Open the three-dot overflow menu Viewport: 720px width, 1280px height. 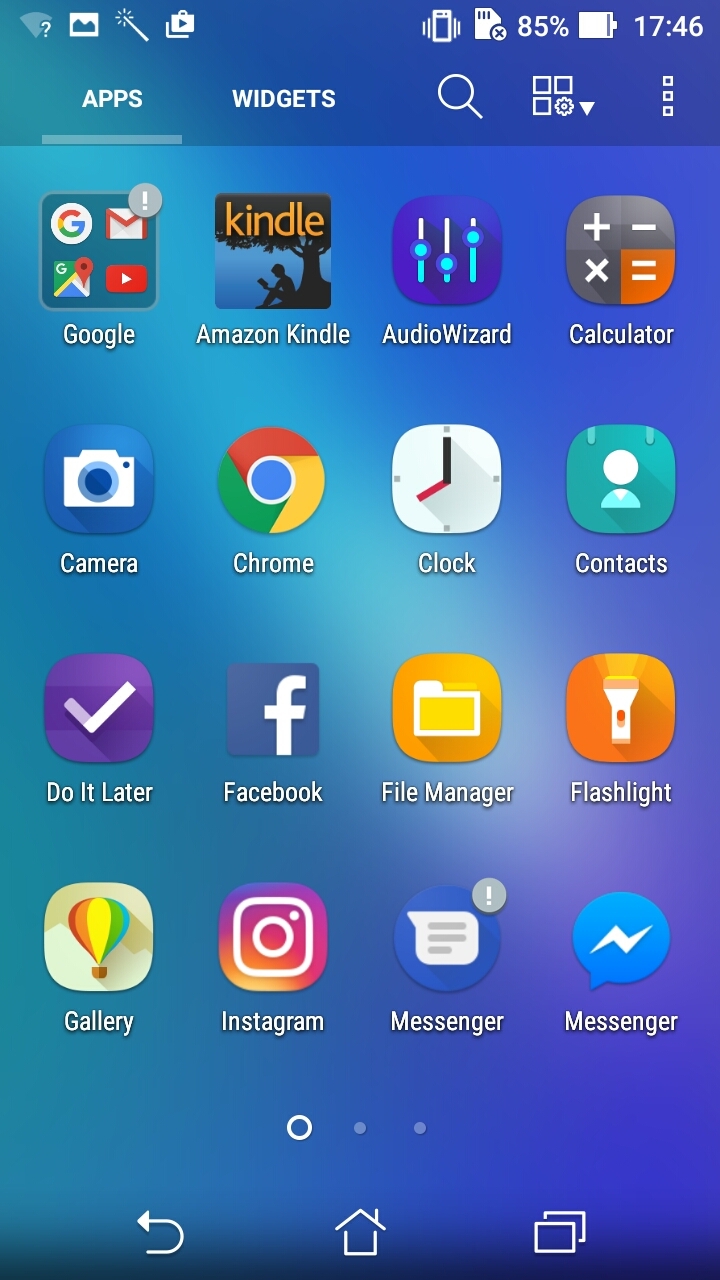pyautogui.click(x=668, y=97)
